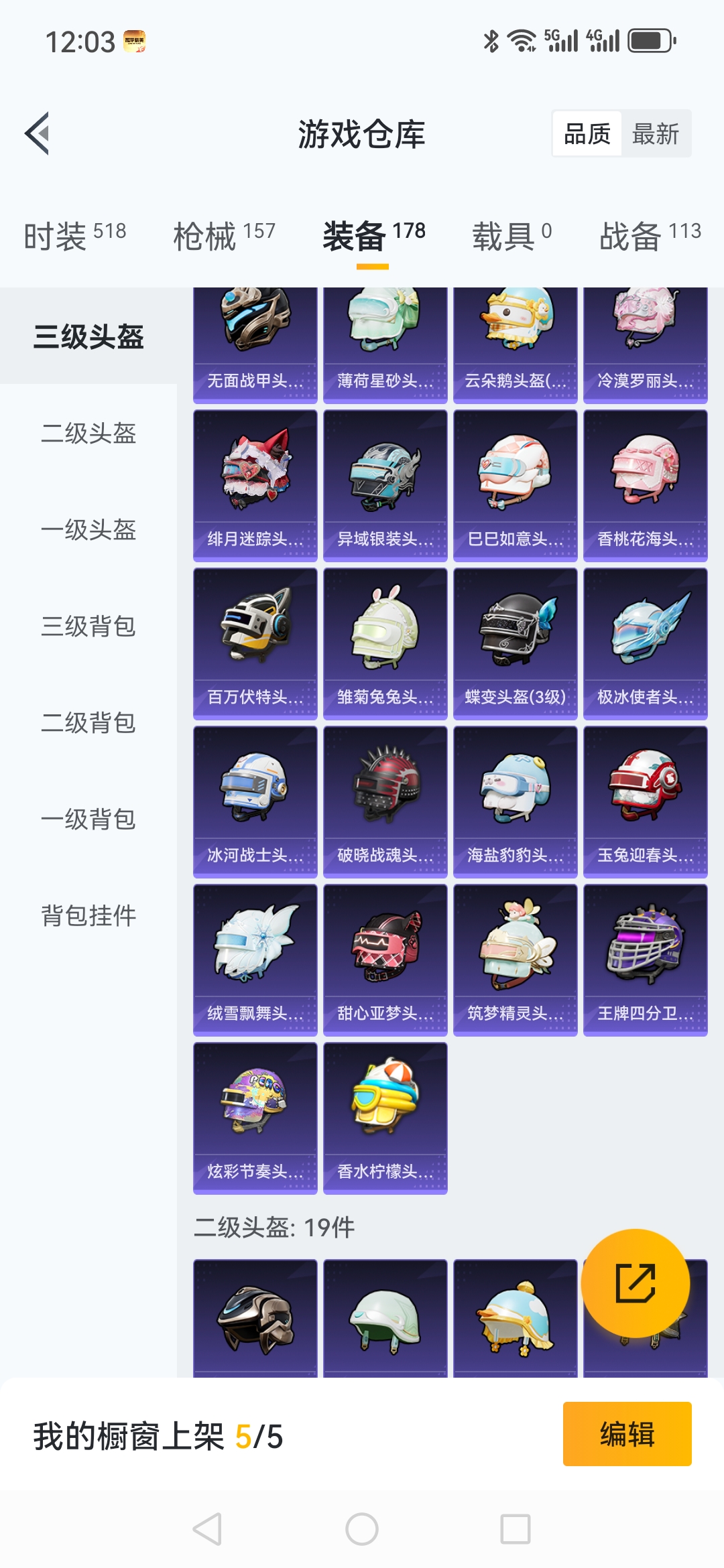Viewport: 724px width, 1568px height.
Task: Jump to 三级背包 category
Action: point(88,626)
